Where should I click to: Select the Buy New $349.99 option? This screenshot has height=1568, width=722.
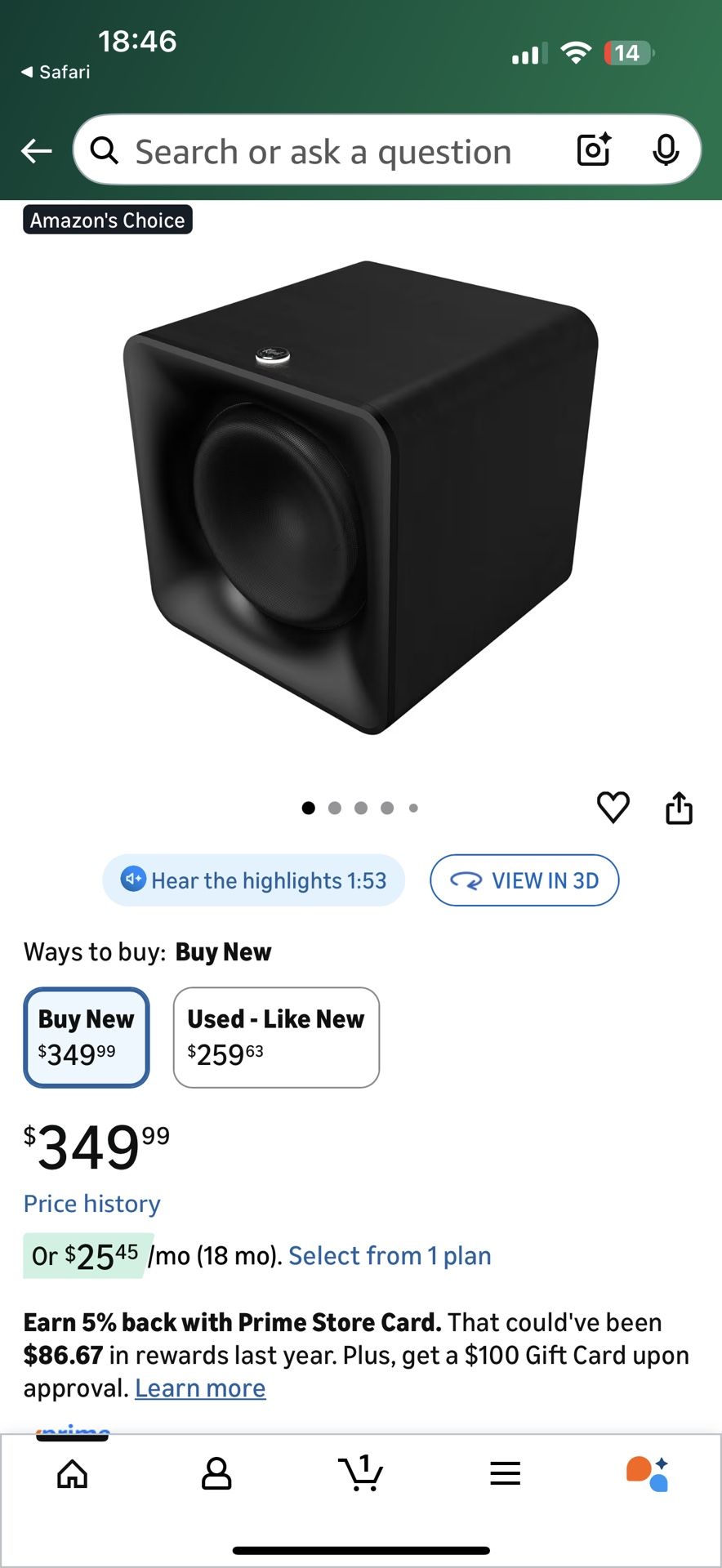[x=86, y=1037]
